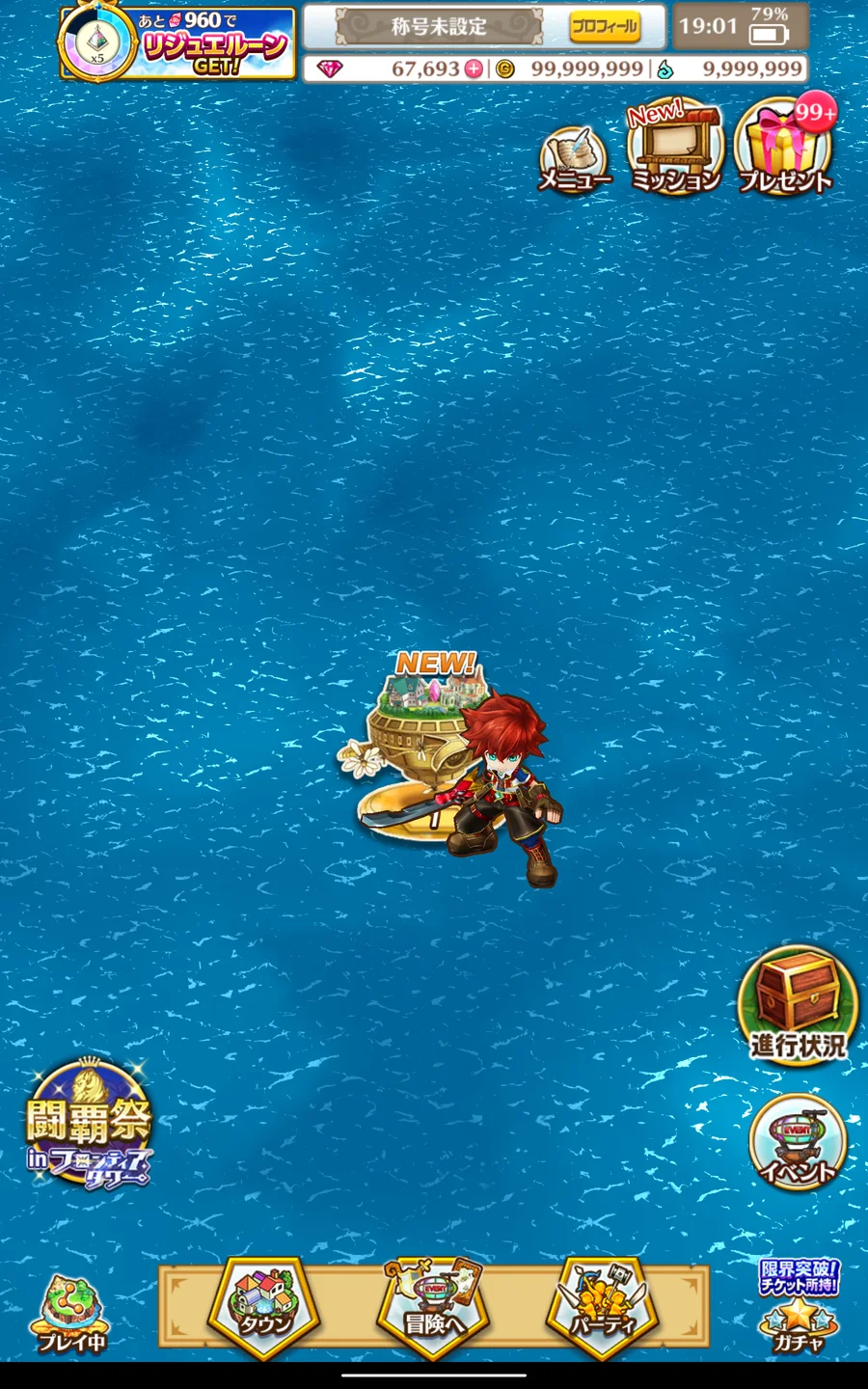The image size is (868, 1389).
Task: Open the リジュエルーン GET banner
Action: 176,43
